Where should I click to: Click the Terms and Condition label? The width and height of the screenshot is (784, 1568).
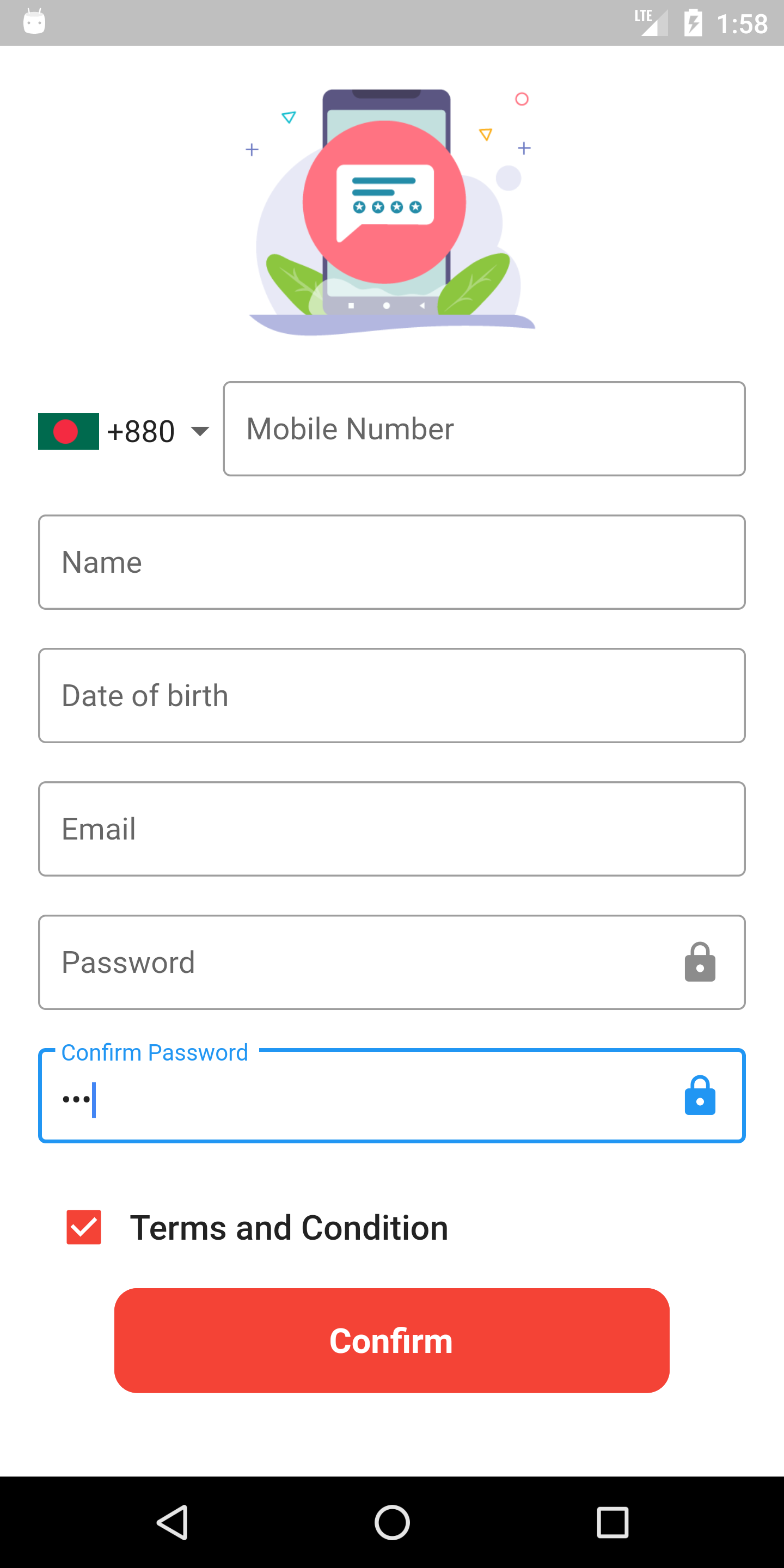pyautogui.click(x=289, y=1227)
